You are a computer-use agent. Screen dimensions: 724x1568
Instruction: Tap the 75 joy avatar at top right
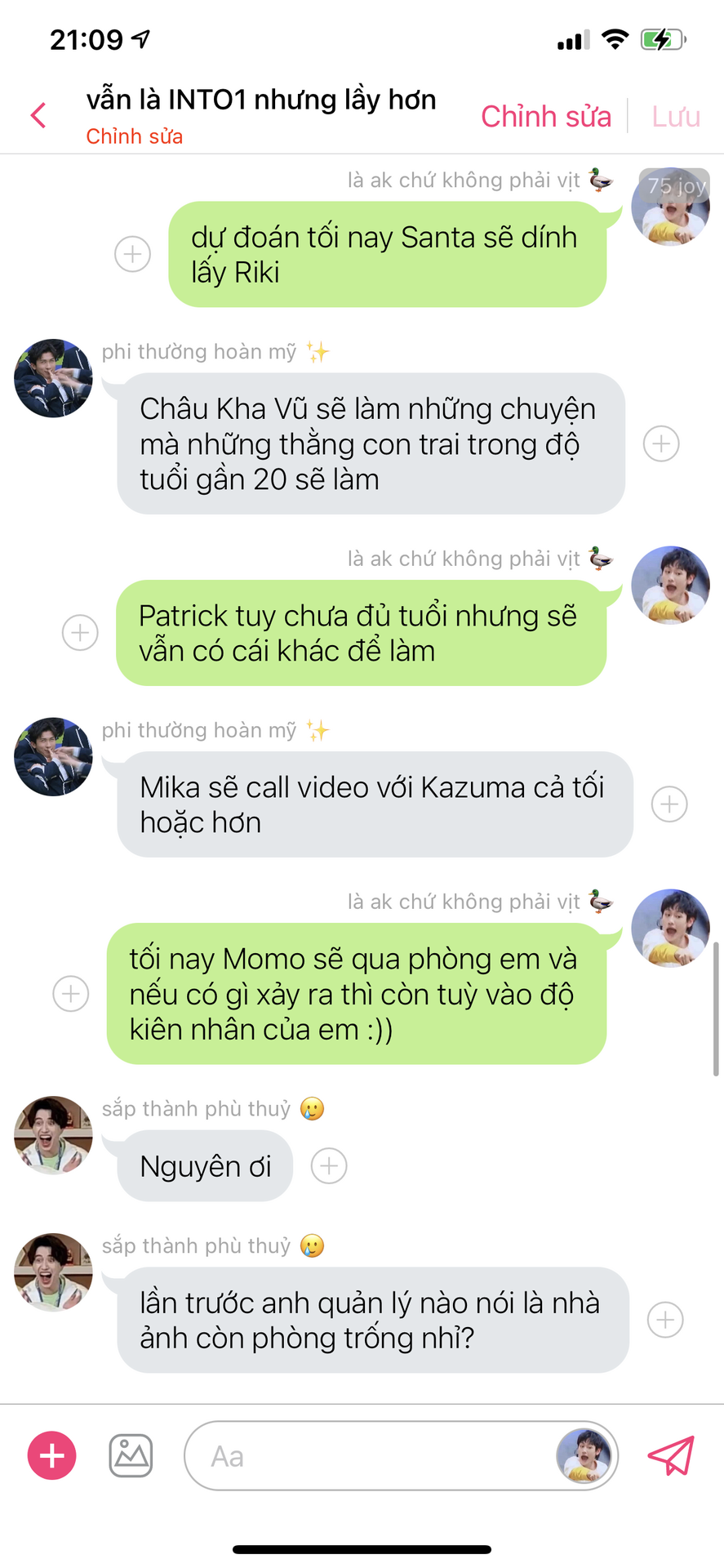[x=670, y=207]
